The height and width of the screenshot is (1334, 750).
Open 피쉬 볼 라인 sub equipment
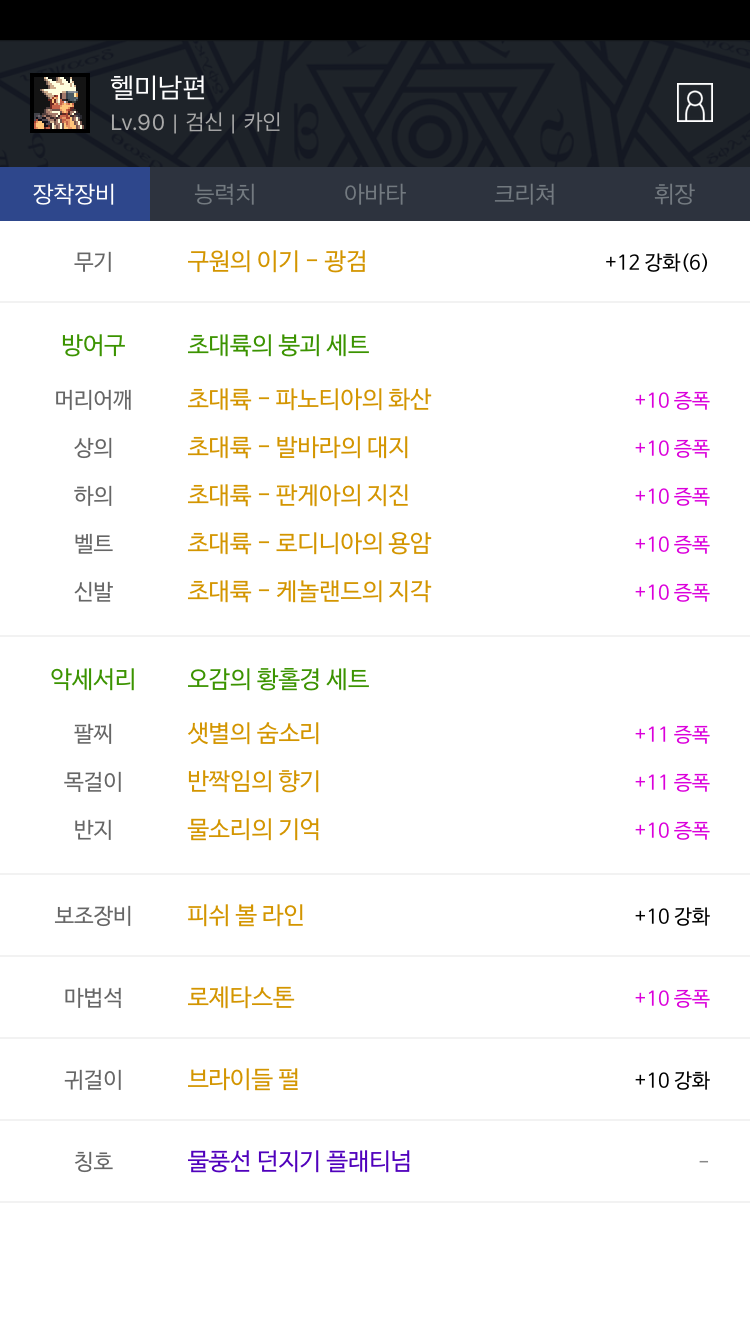point(246,915)
